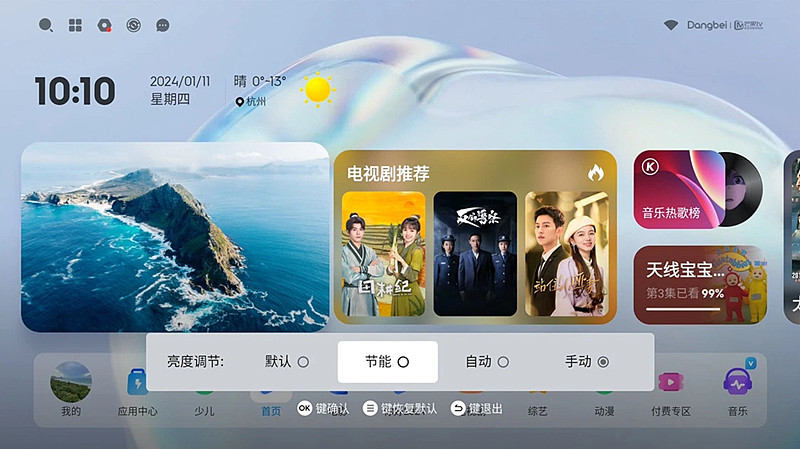The image size is (800, 449).
Task: Open the search icon
Action: pyautogui.click(x=46, y=25)
